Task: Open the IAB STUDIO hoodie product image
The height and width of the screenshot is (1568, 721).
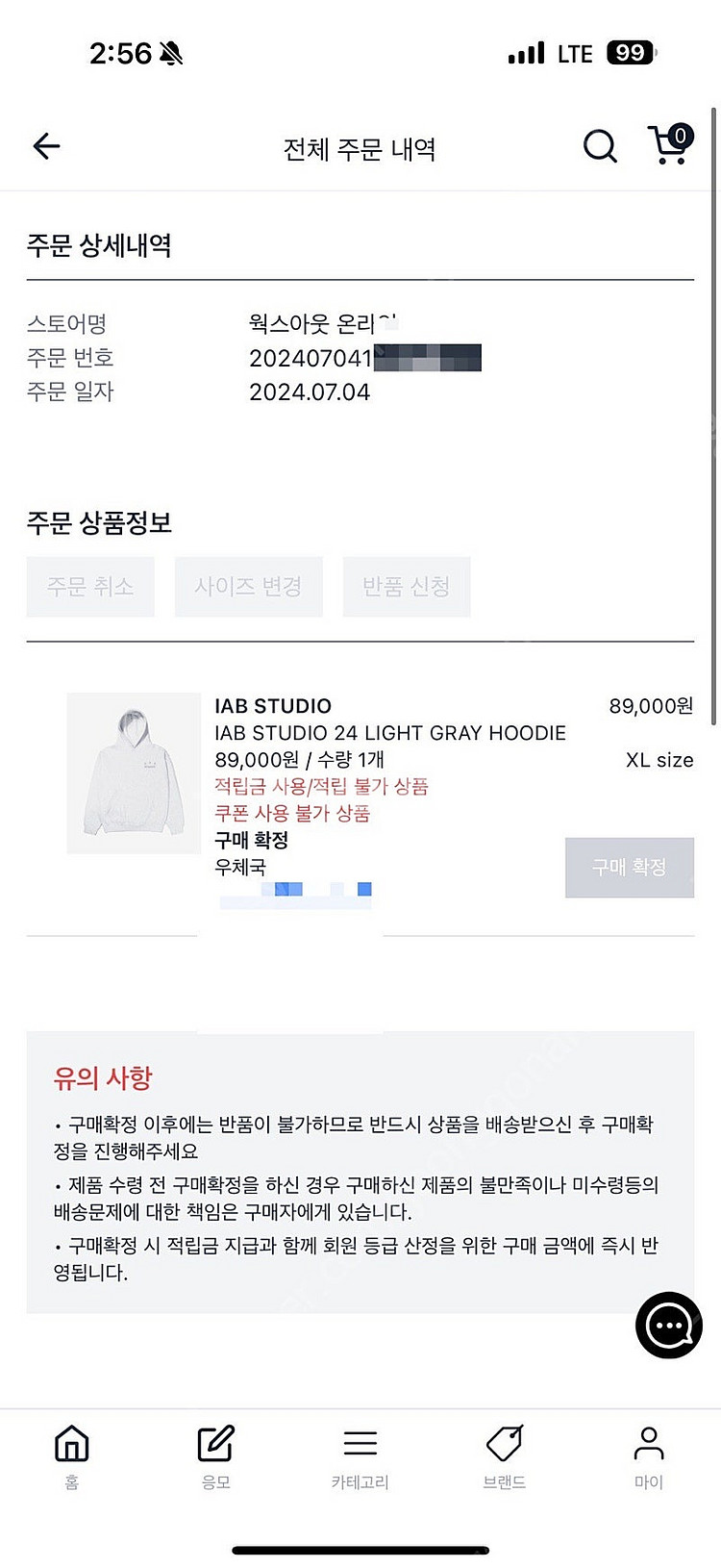Action: click(x=134, y=772)
